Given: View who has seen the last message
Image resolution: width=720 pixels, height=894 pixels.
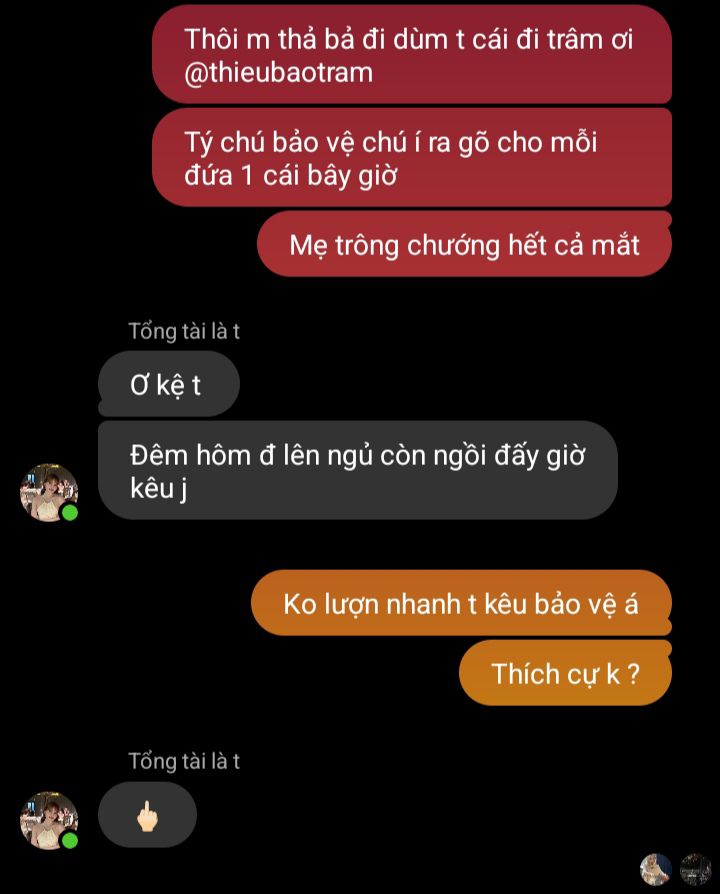Looking at the screenshot, I should [675, 869].
